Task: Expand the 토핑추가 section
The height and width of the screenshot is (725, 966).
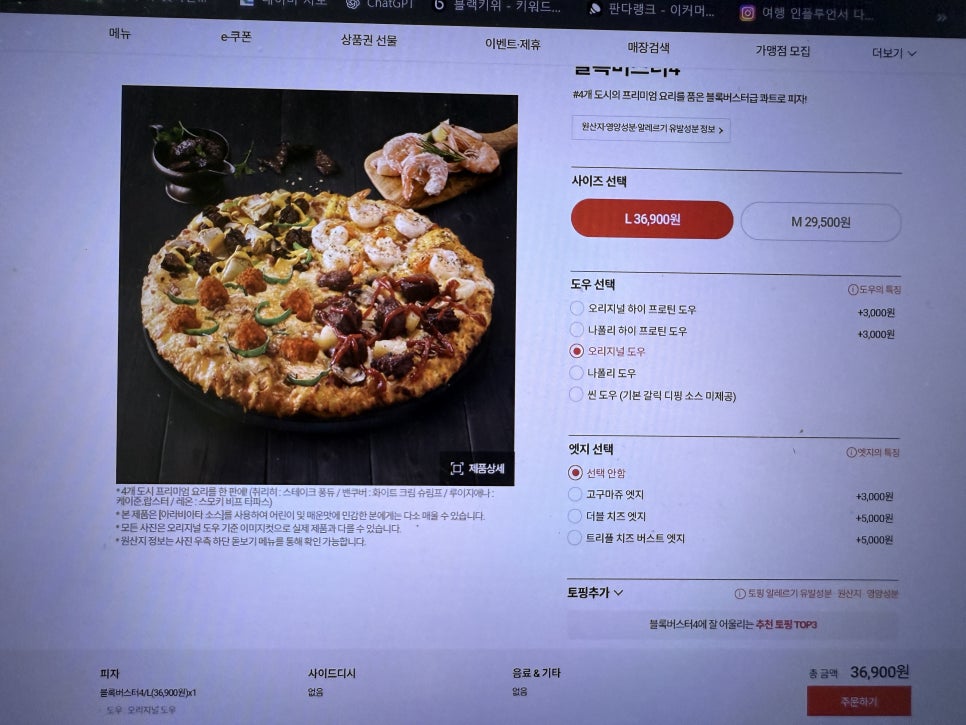Action: [x=596, y=593]
